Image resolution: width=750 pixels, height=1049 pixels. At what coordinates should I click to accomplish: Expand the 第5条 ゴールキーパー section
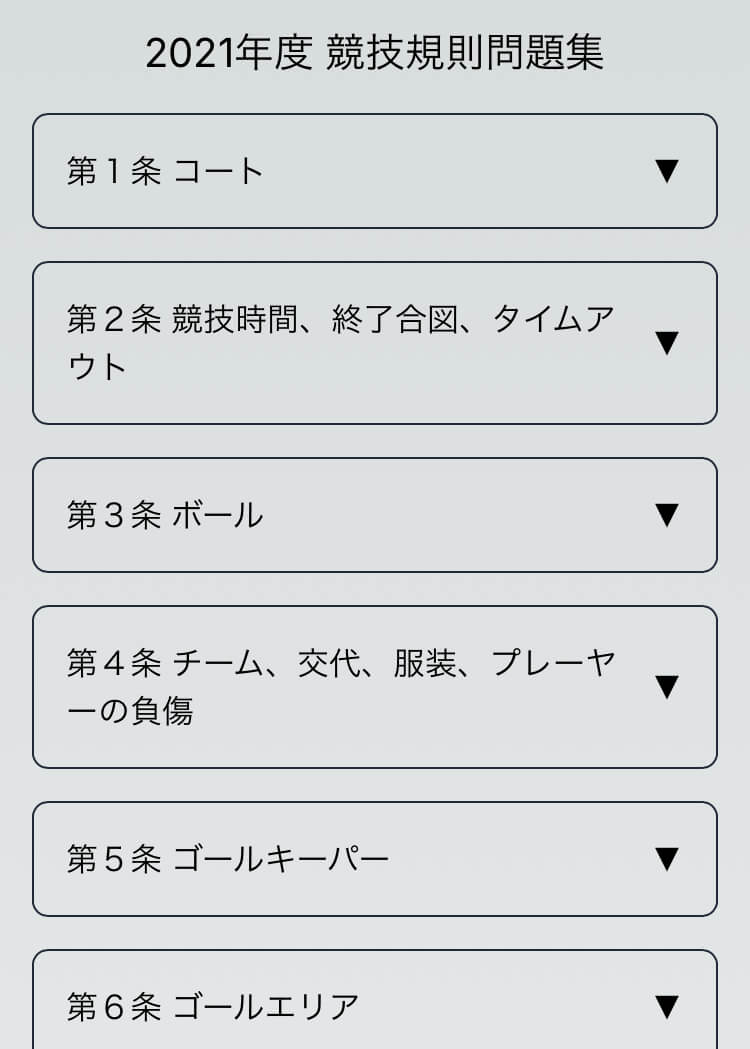click(x=375, y=859)
